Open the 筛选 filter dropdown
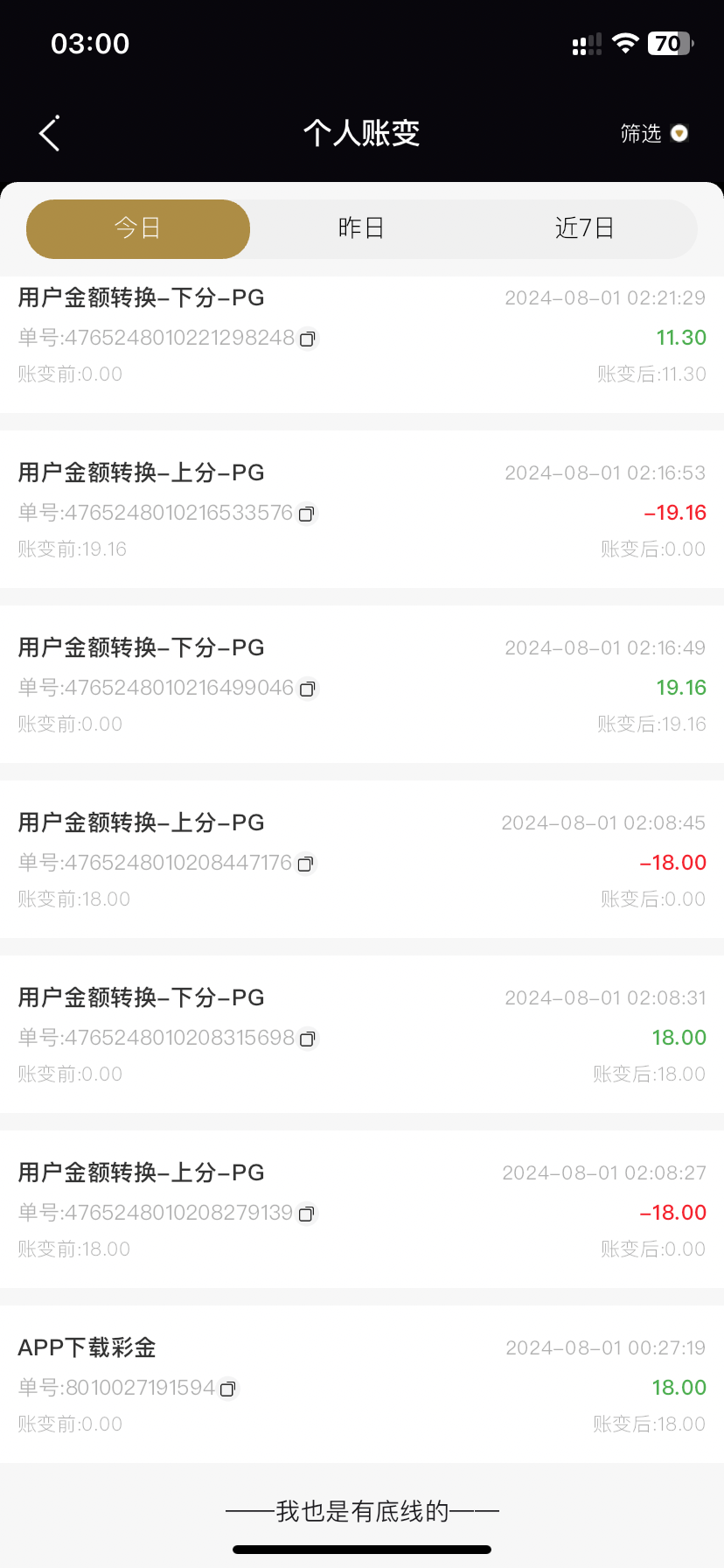Screen dimensions: 724x1568 tap(654, 133)
